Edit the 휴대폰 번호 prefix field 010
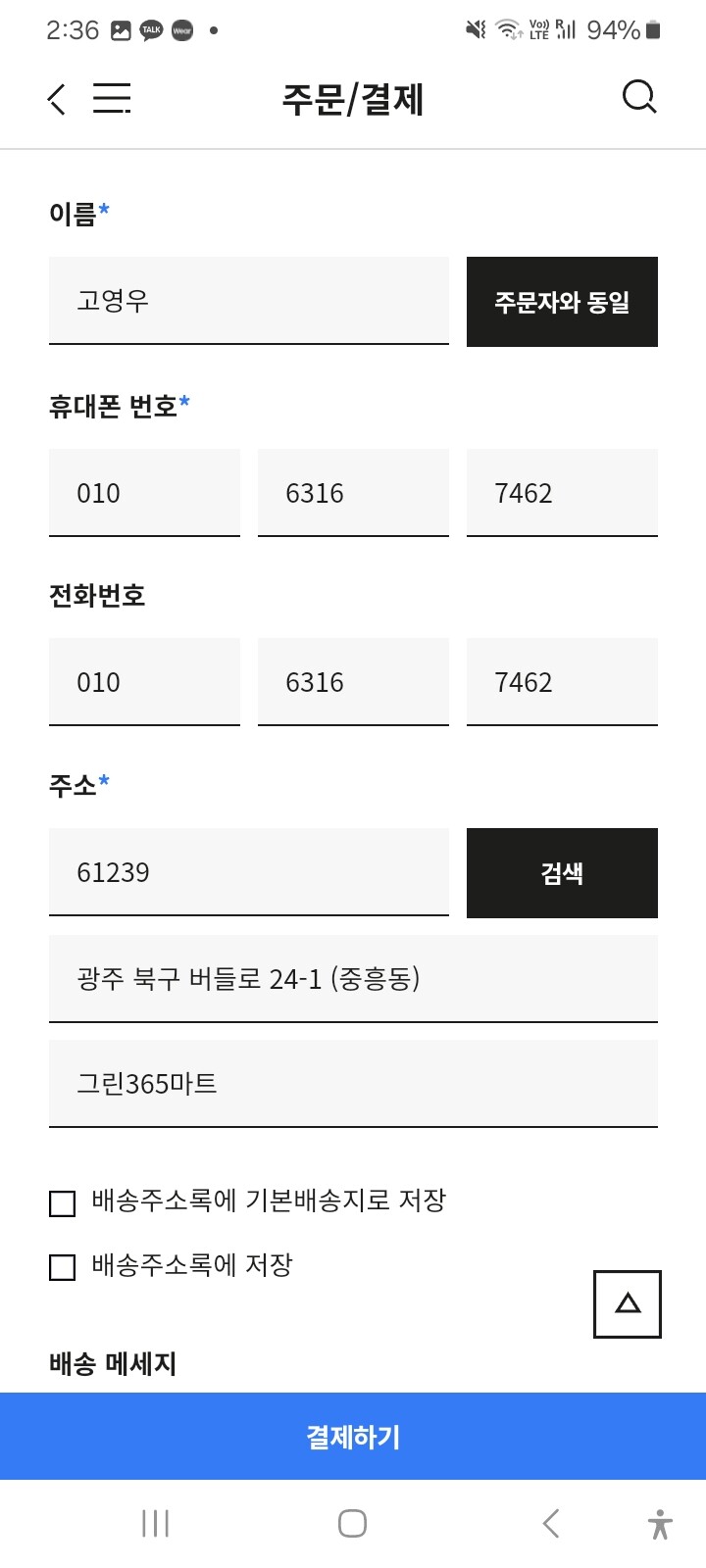Viewport: 706px width, 1568px height. click(x=144, y=493)
